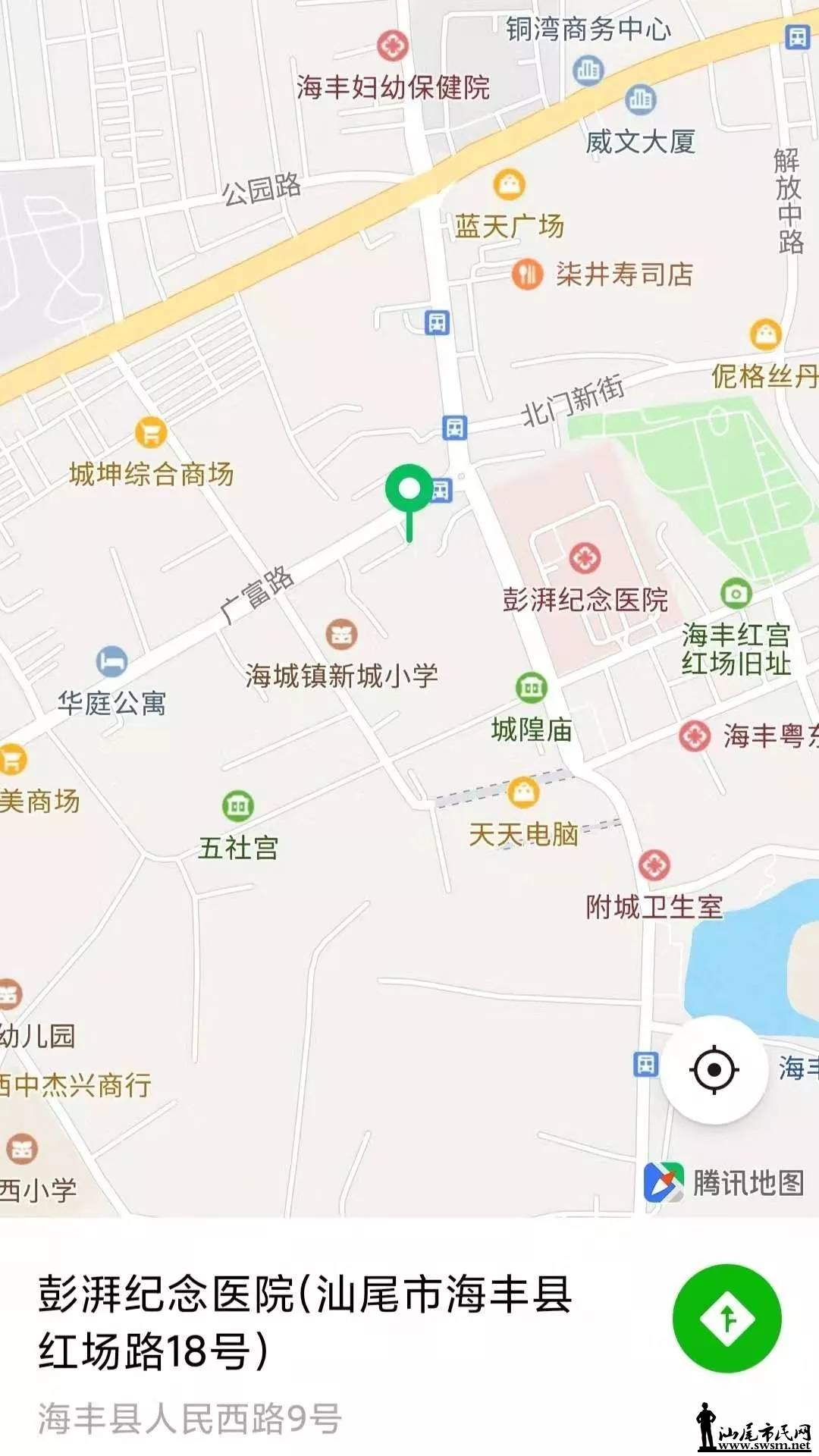Start navigation with the green directions button

coord(726,1318)
